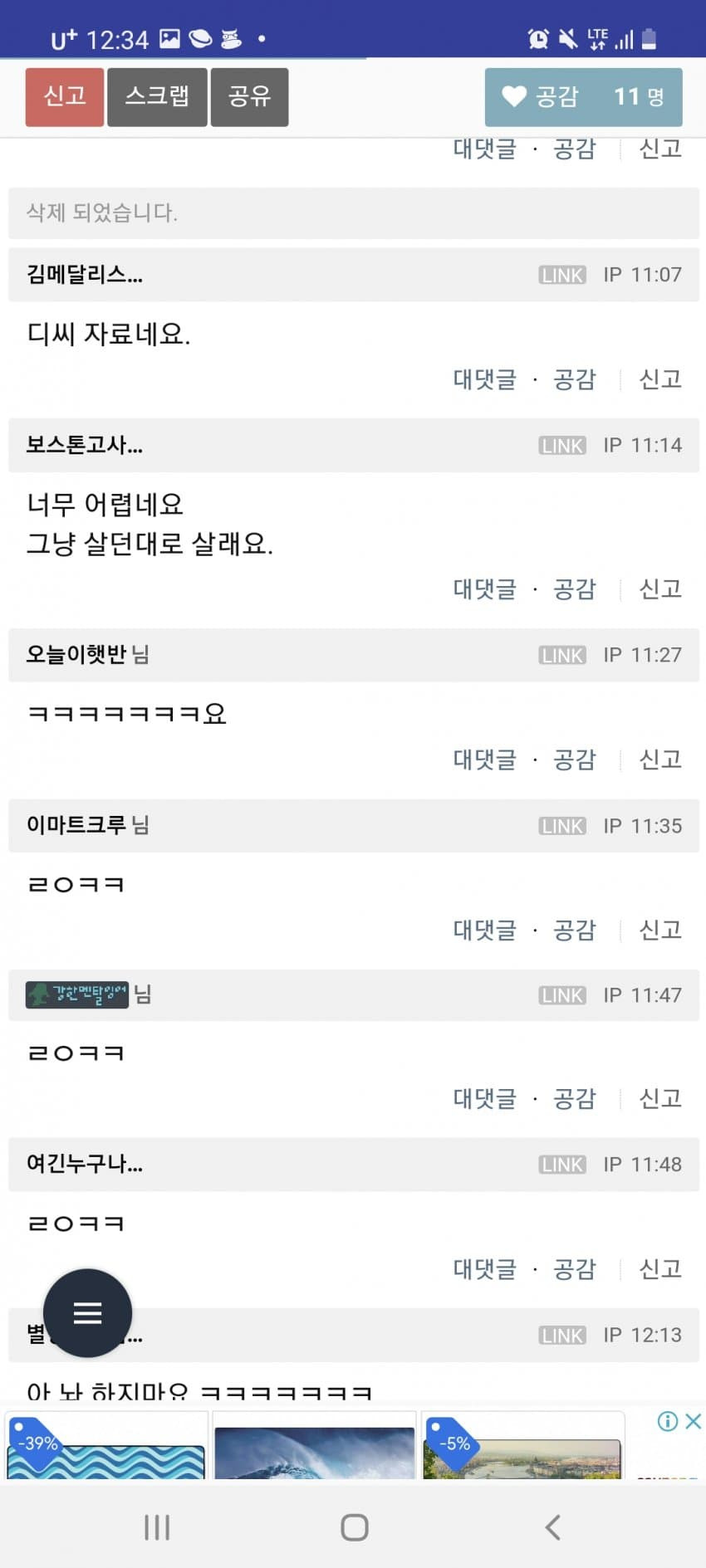Image resolution: width=706 pixels, height=1568 pixels.
Task: Tap 공감 on 보스톤고사's comment
Action: [575, 589]
